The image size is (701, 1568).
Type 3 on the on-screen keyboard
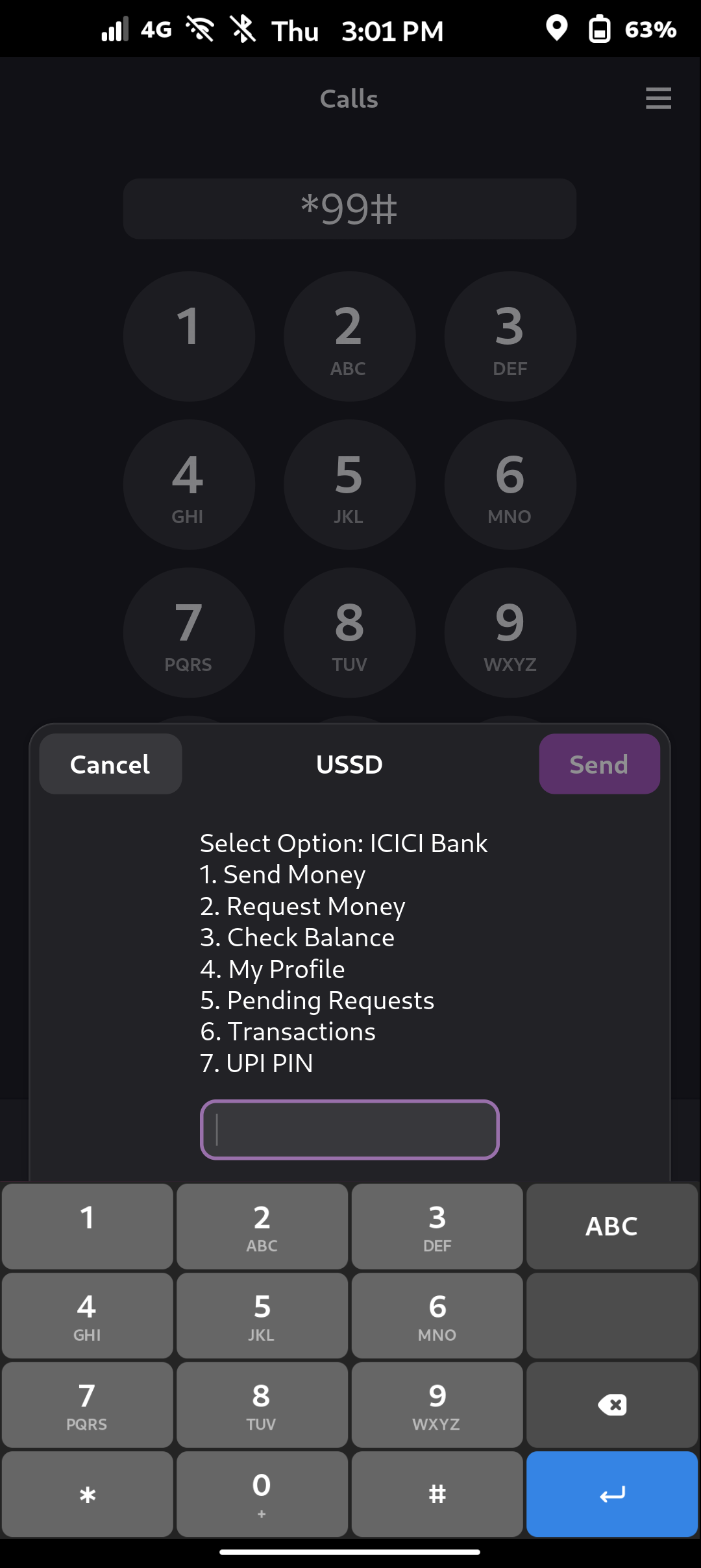point(437,1226)
